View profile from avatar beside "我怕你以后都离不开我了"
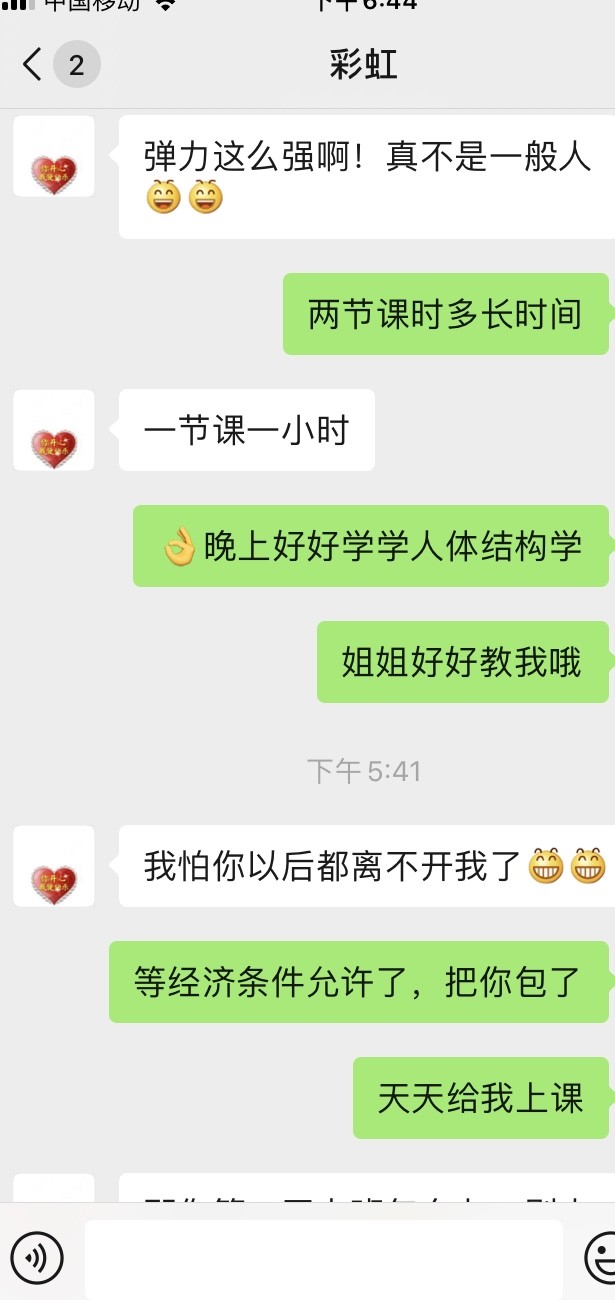Viewport: 615px width, 1300px height. pos(54,866)
